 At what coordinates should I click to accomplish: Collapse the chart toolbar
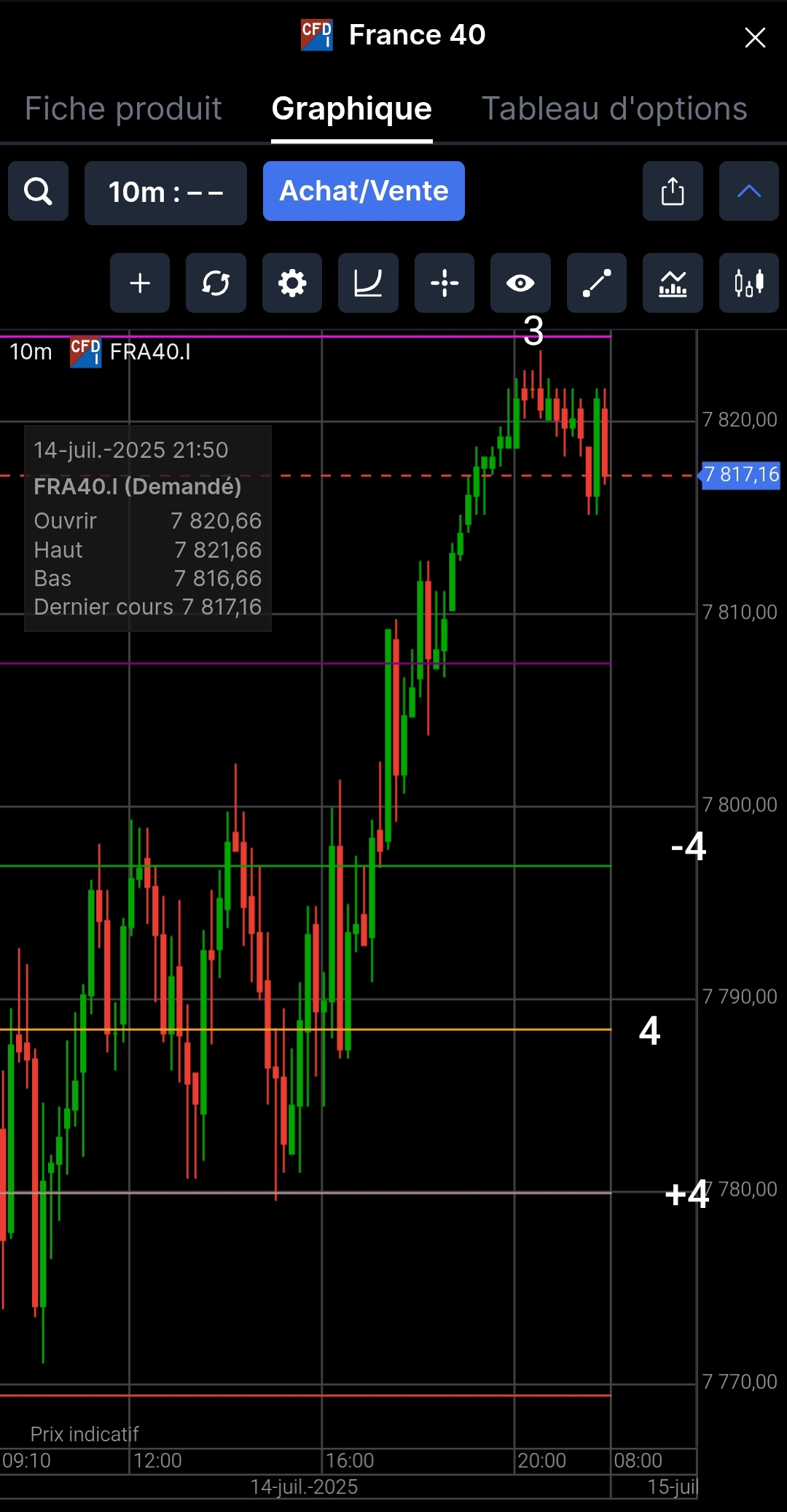pyautogui.click(x=749, y=191)
